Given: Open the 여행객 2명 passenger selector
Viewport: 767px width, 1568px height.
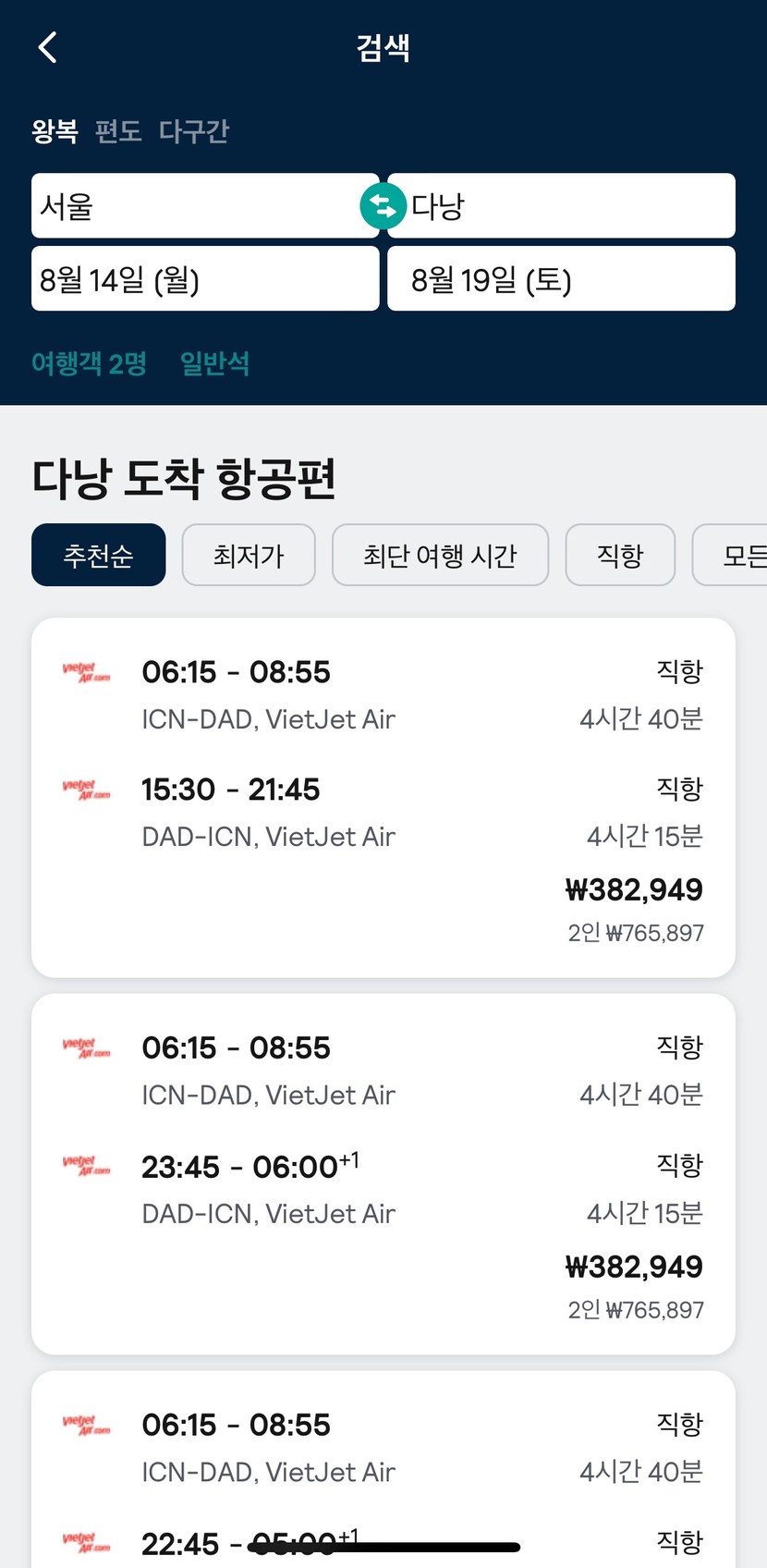Looking at the screenshot, I should point(89,363).
